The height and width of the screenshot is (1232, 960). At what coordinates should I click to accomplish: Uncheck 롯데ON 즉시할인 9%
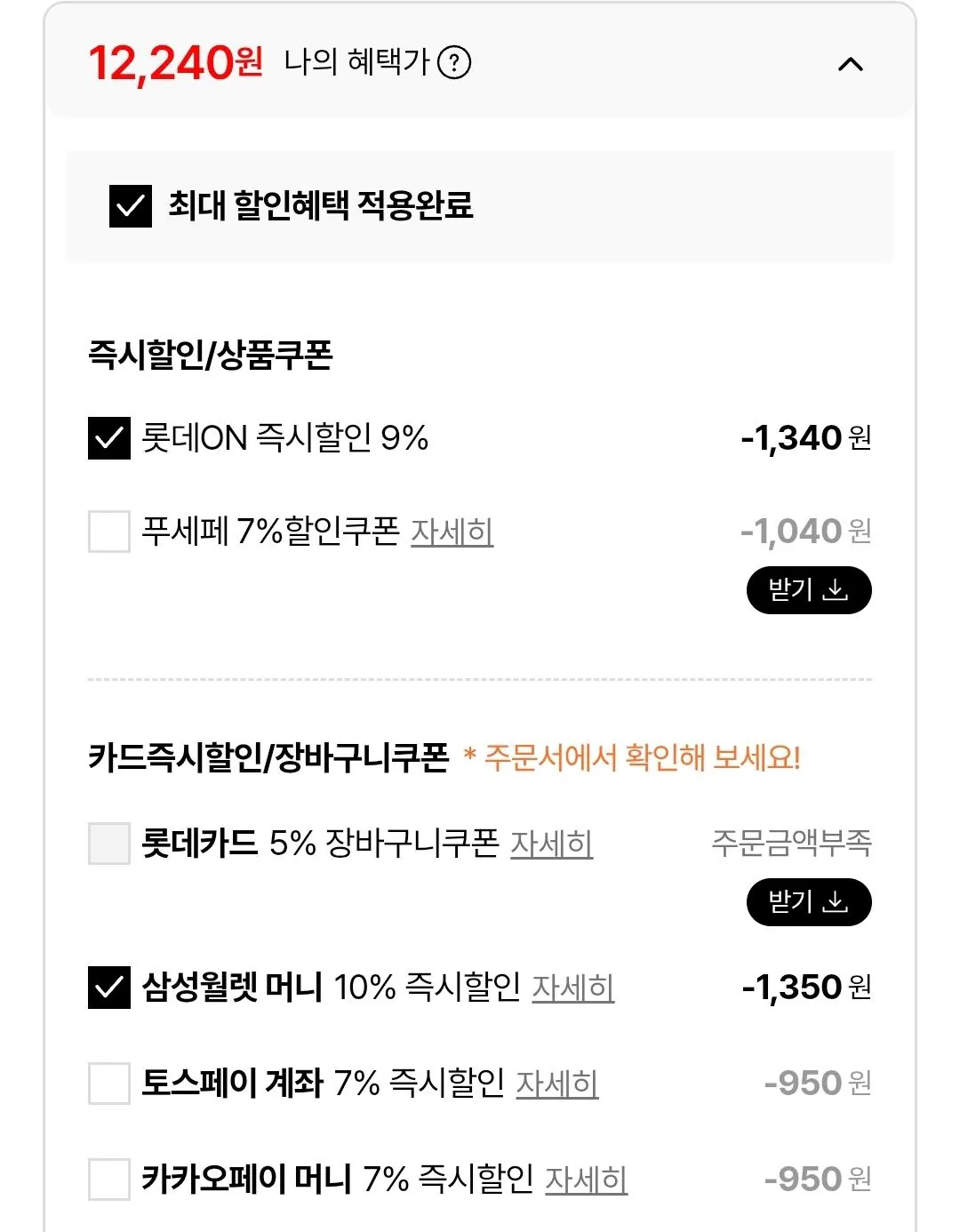[x=108, y=436]
